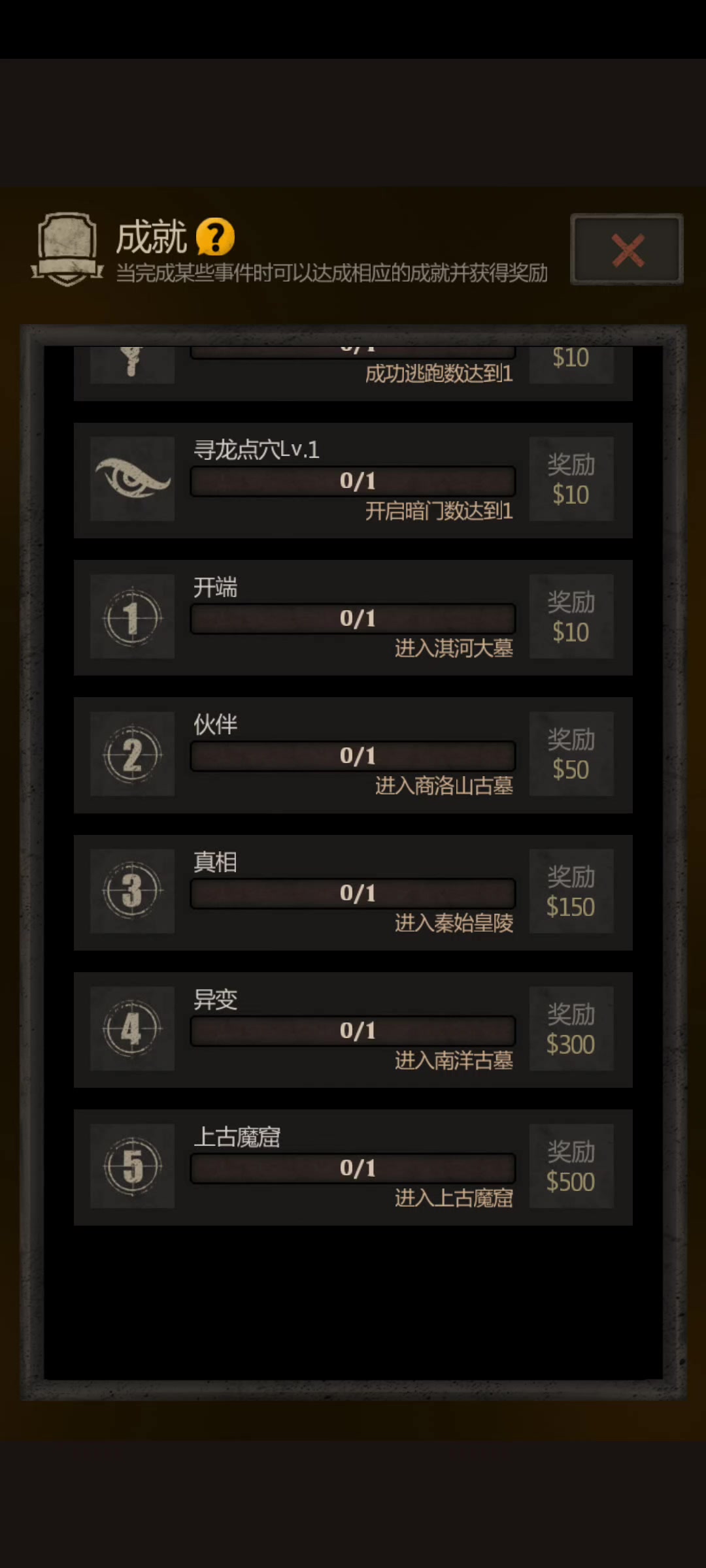Close the 成就 achievements panel
Screen dimensions: 706x1568
pyautogui.click(x=627, y=250)
